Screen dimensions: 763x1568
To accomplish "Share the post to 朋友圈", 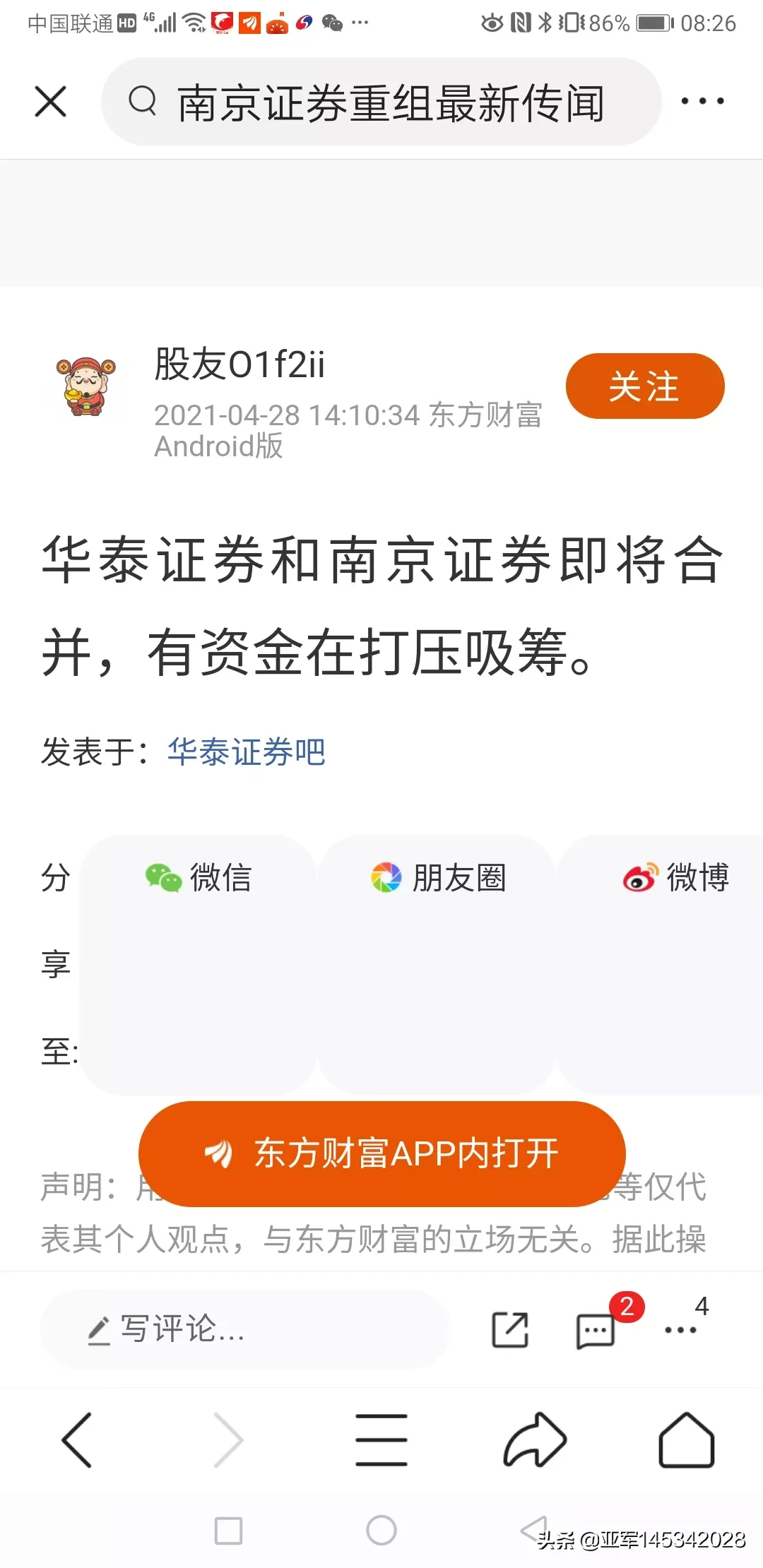I will pyautogui.click(x=438, y=878).
